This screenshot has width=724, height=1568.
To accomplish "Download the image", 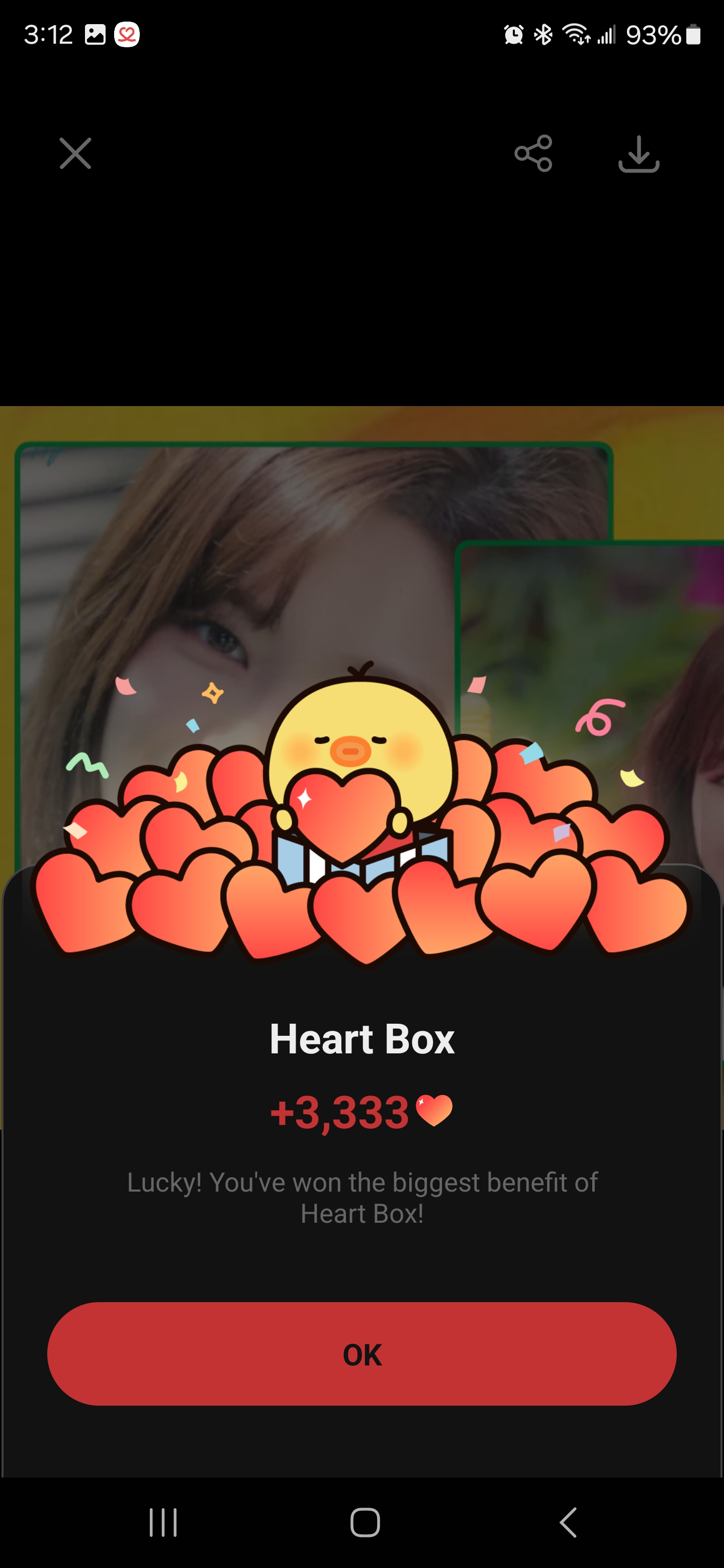I will 639,154.
